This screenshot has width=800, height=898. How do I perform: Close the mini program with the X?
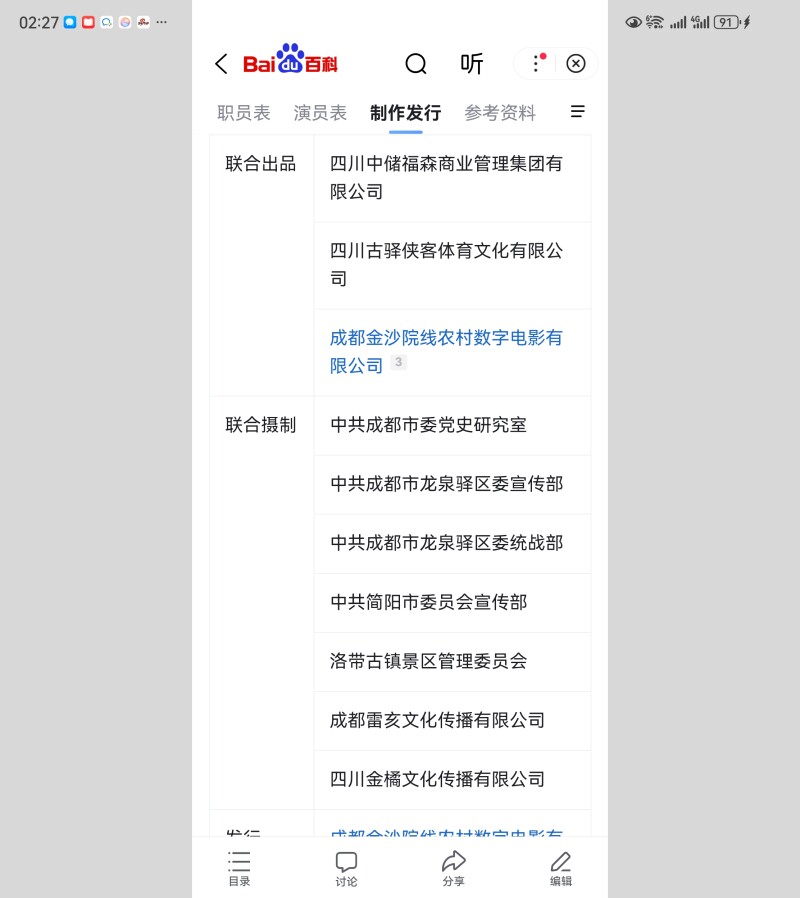[x=576, y=64]
